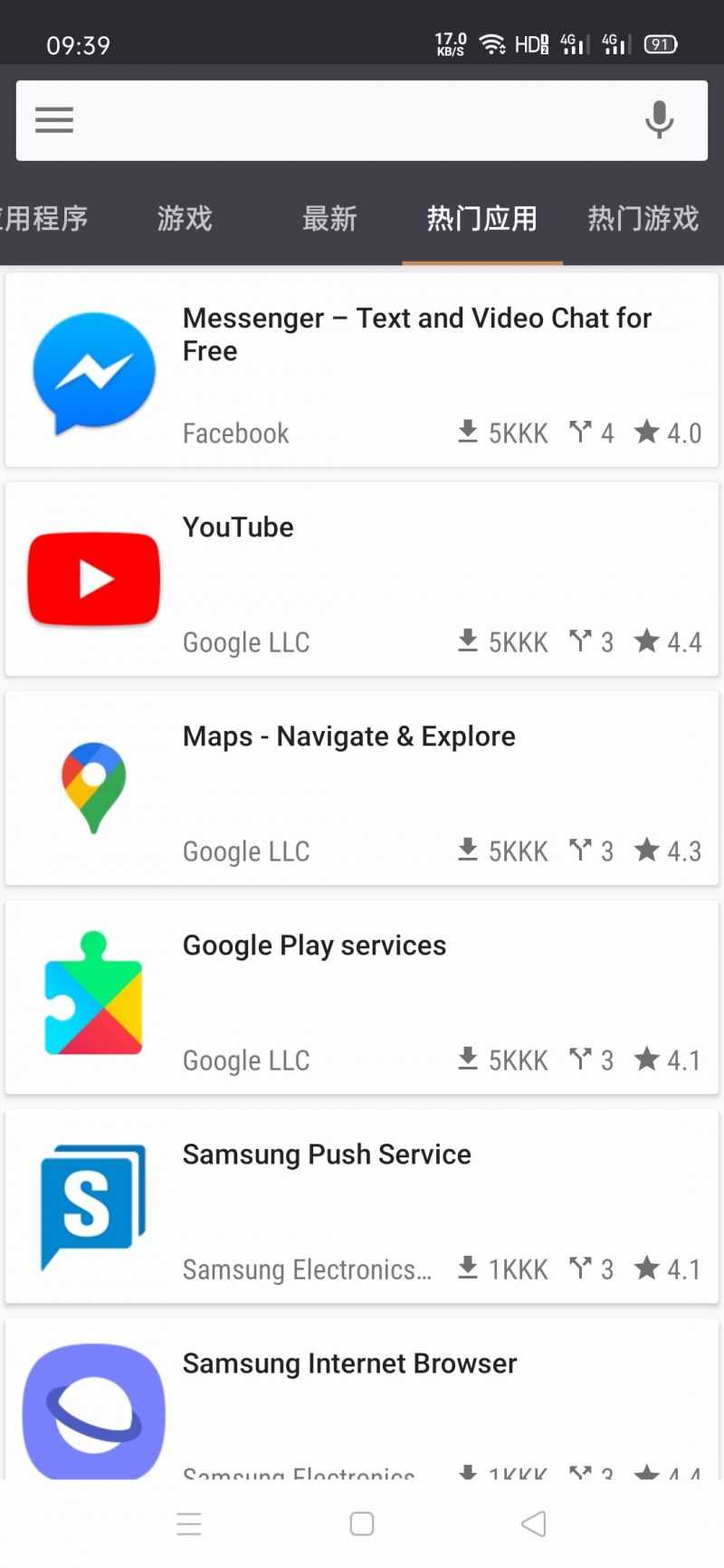Open the Messenger app listing

(362, 370)
